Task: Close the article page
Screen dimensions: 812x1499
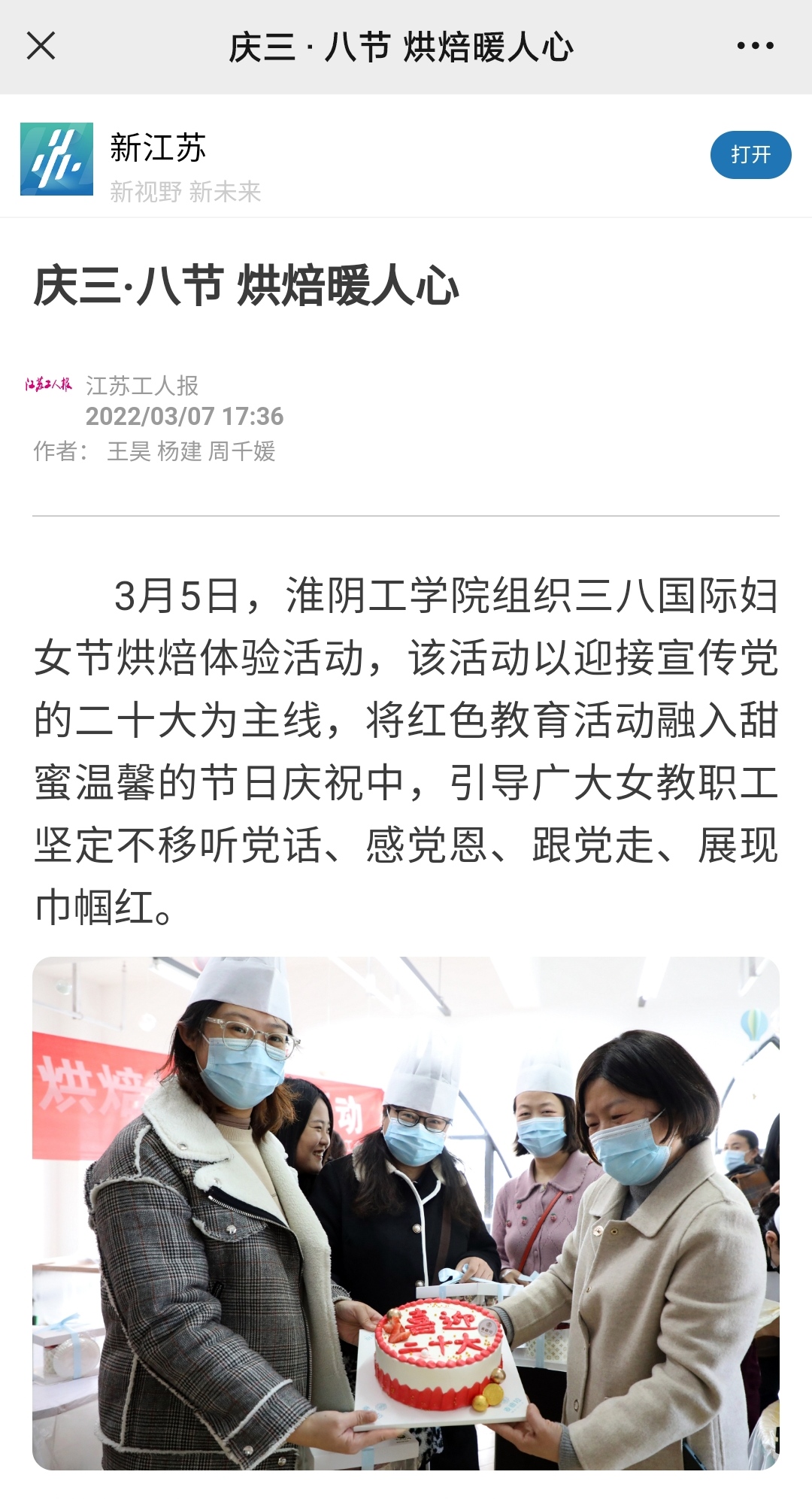Action: 41,46
